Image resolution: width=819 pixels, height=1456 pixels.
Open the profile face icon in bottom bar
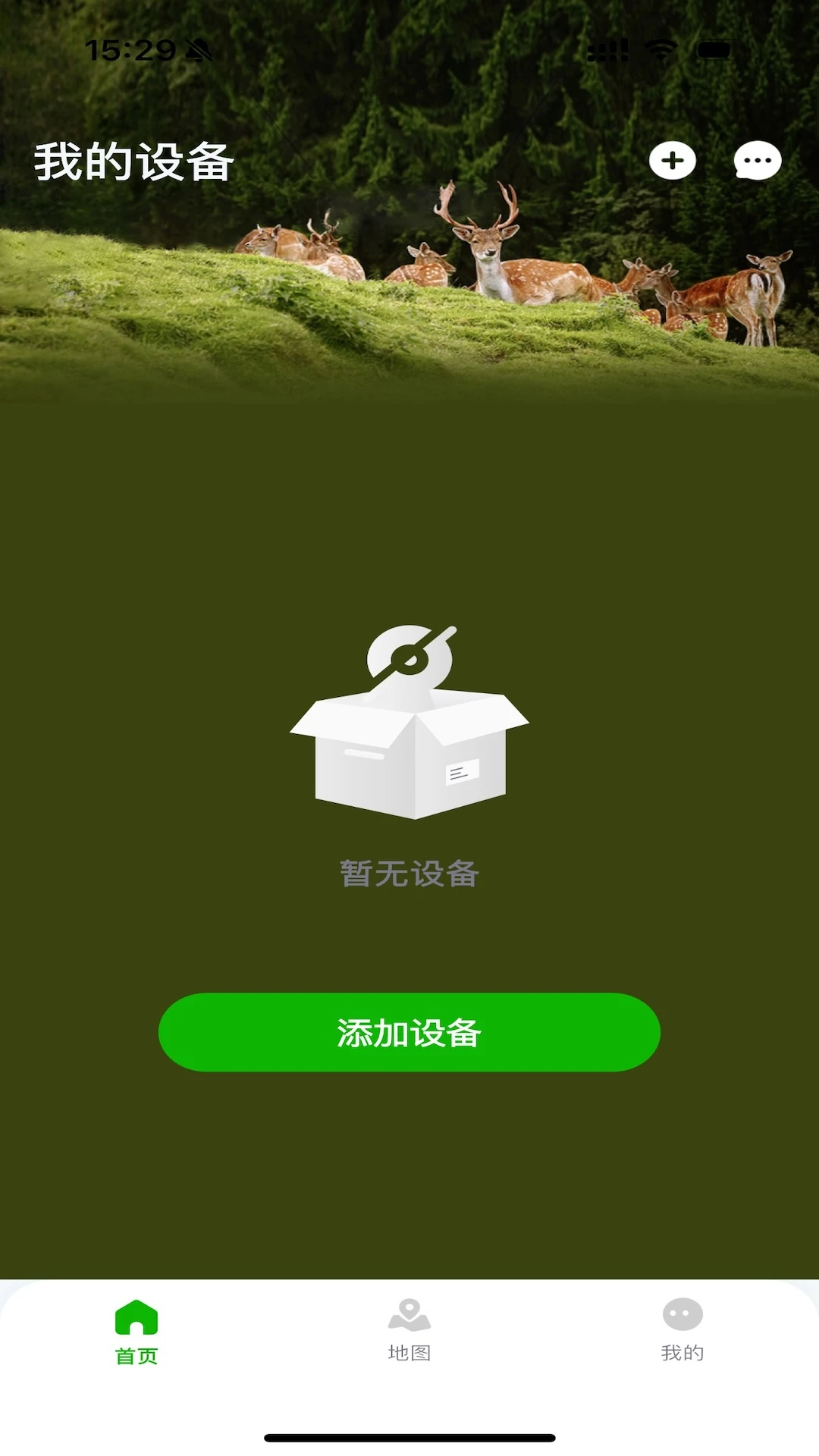682,1316
